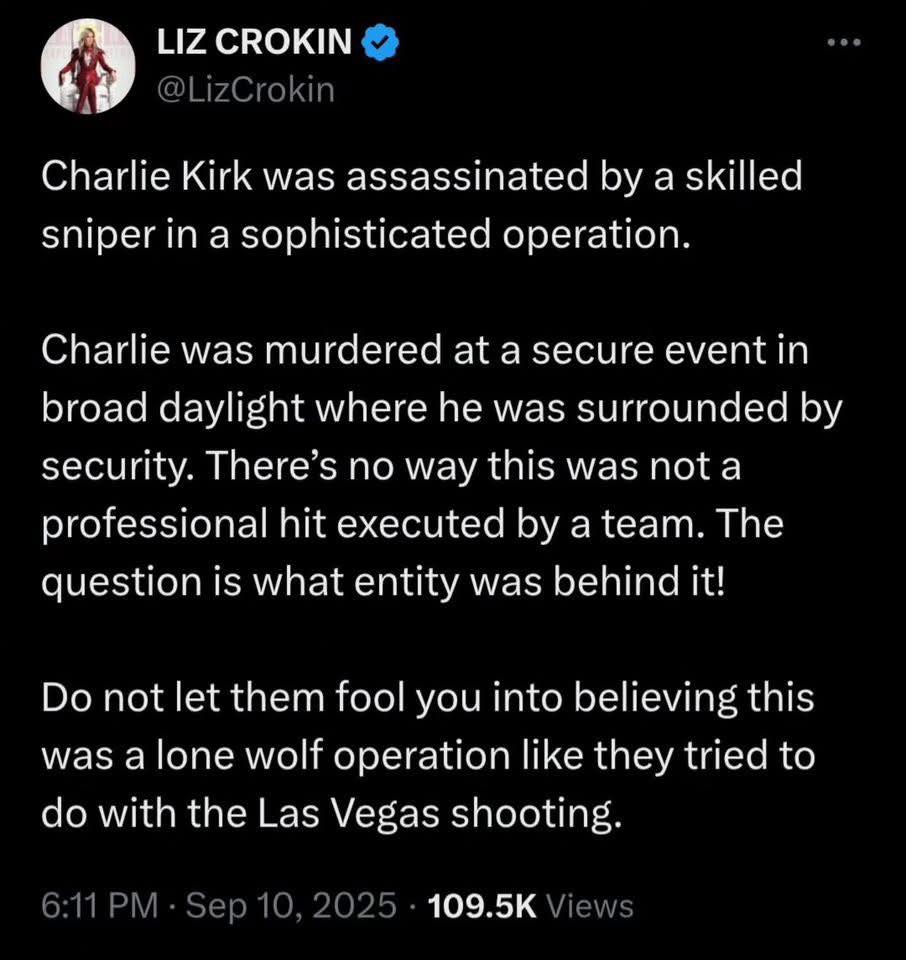This screenshot has height=960, width=906.
Task: View the 109.5K Views analytics
Action: pos(529,906)
